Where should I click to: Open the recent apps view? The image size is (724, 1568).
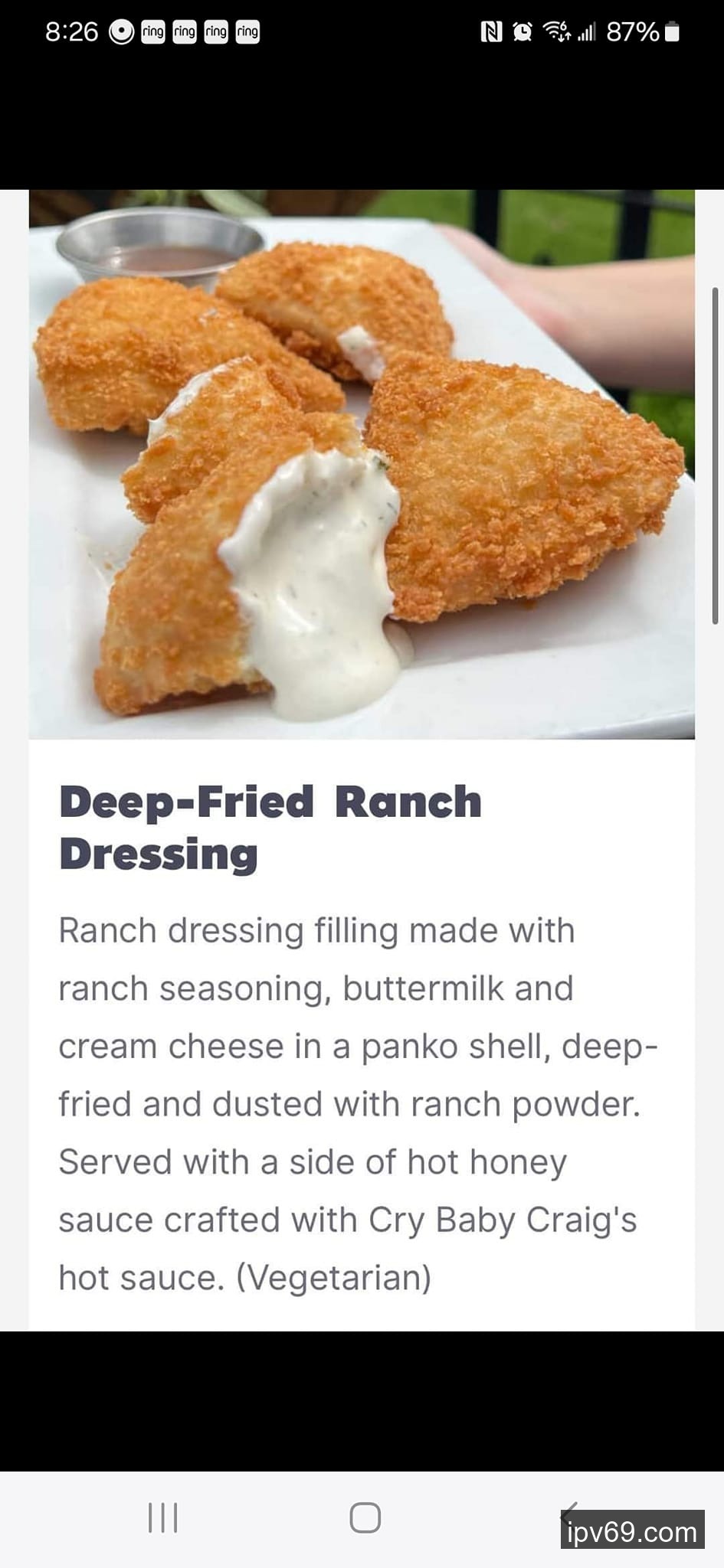pos(162,1517)
